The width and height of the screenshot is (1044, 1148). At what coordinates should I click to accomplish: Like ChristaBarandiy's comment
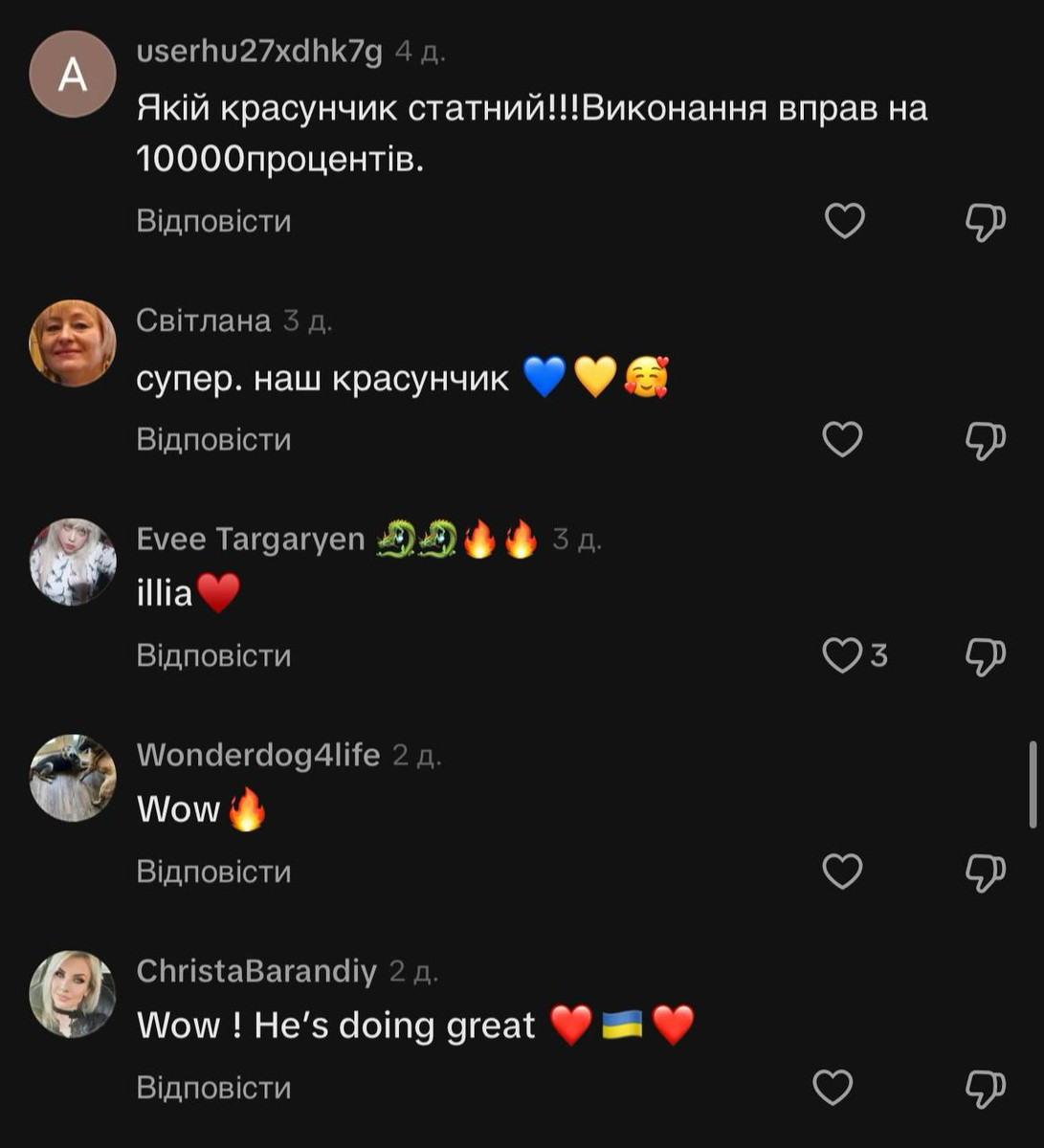[833, 1088]
